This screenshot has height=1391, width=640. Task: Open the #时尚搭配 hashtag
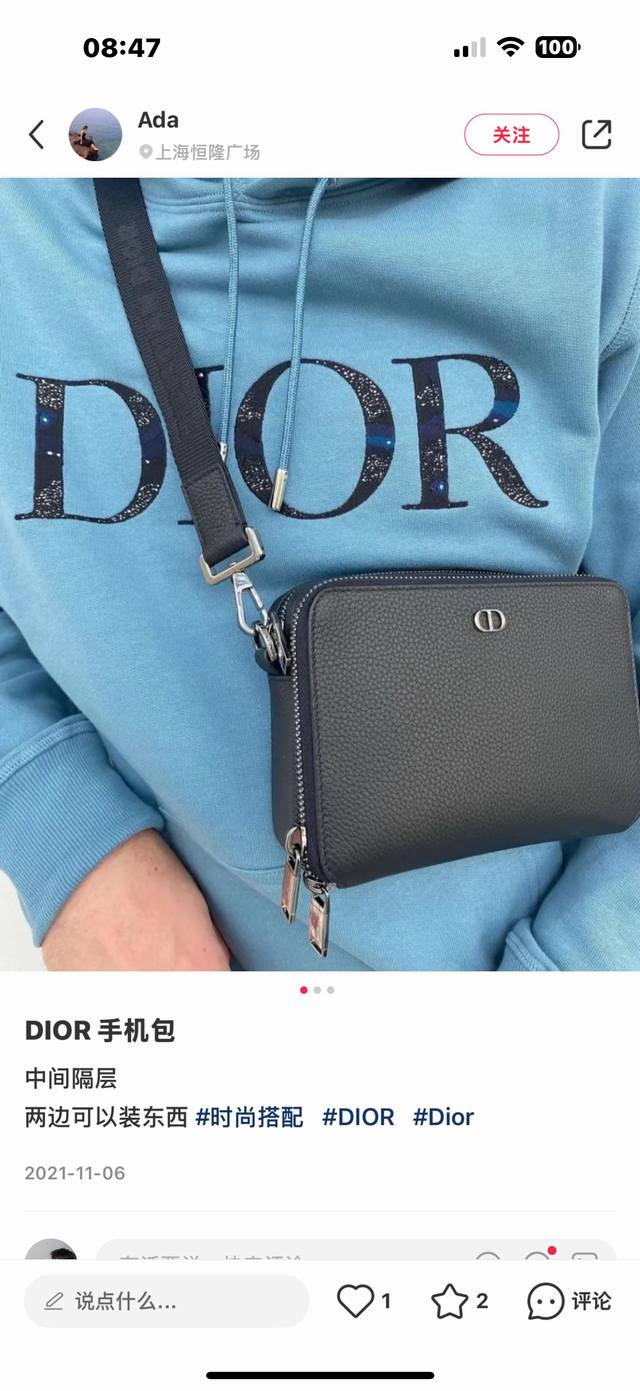coord(249,1117)
